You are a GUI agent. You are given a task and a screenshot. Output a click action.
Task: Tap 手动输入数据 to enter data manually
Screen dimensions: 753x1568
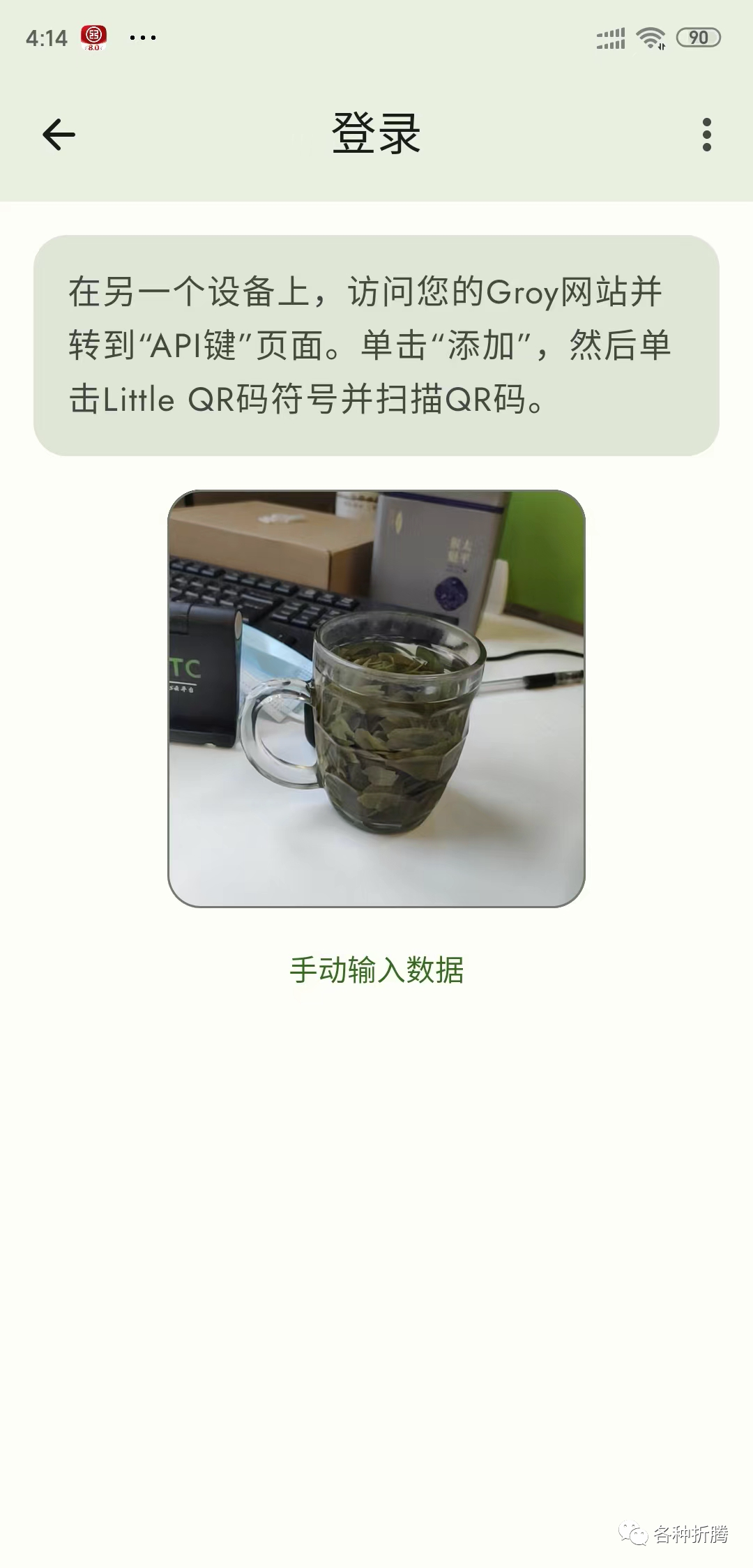(376, 970)
